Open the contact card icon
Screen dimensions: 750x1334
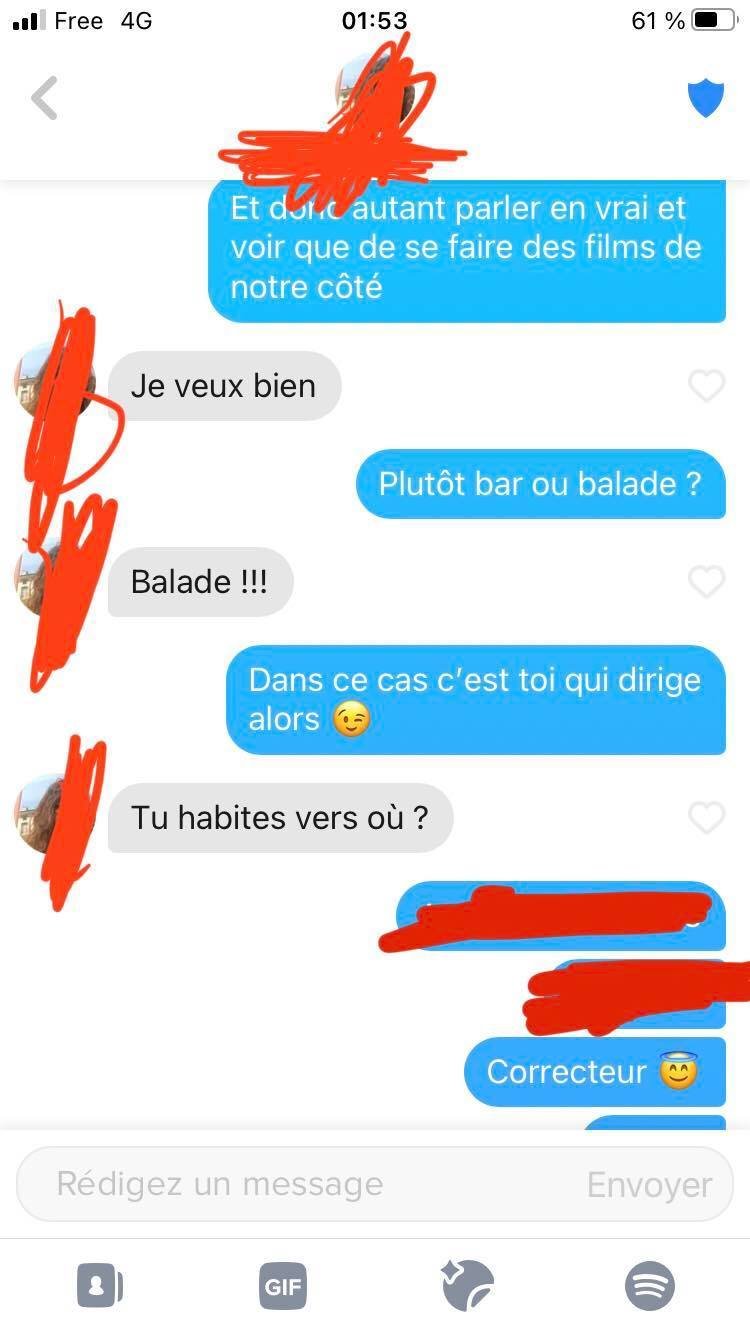pyautogui.click(x=100, y=1286)
